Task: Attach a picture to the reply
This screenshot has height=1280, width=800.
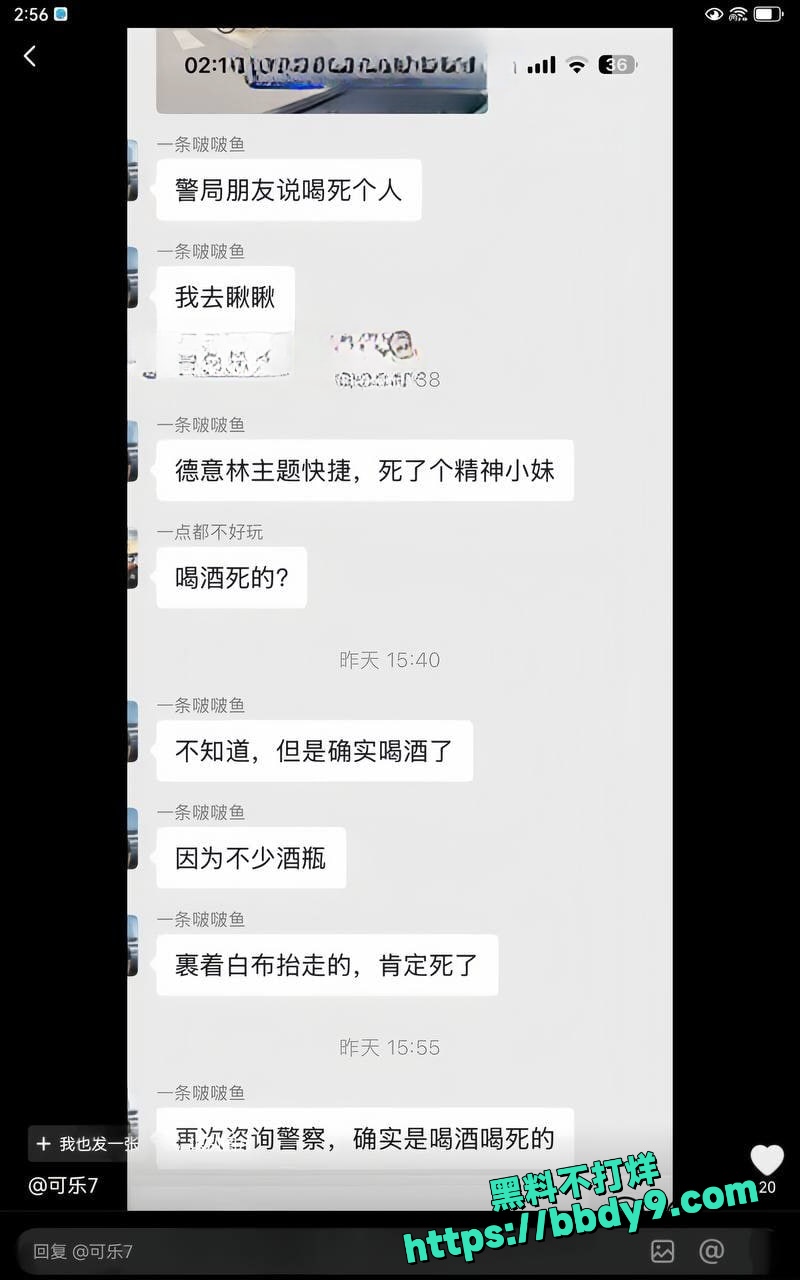Action: coord(662,1251)
